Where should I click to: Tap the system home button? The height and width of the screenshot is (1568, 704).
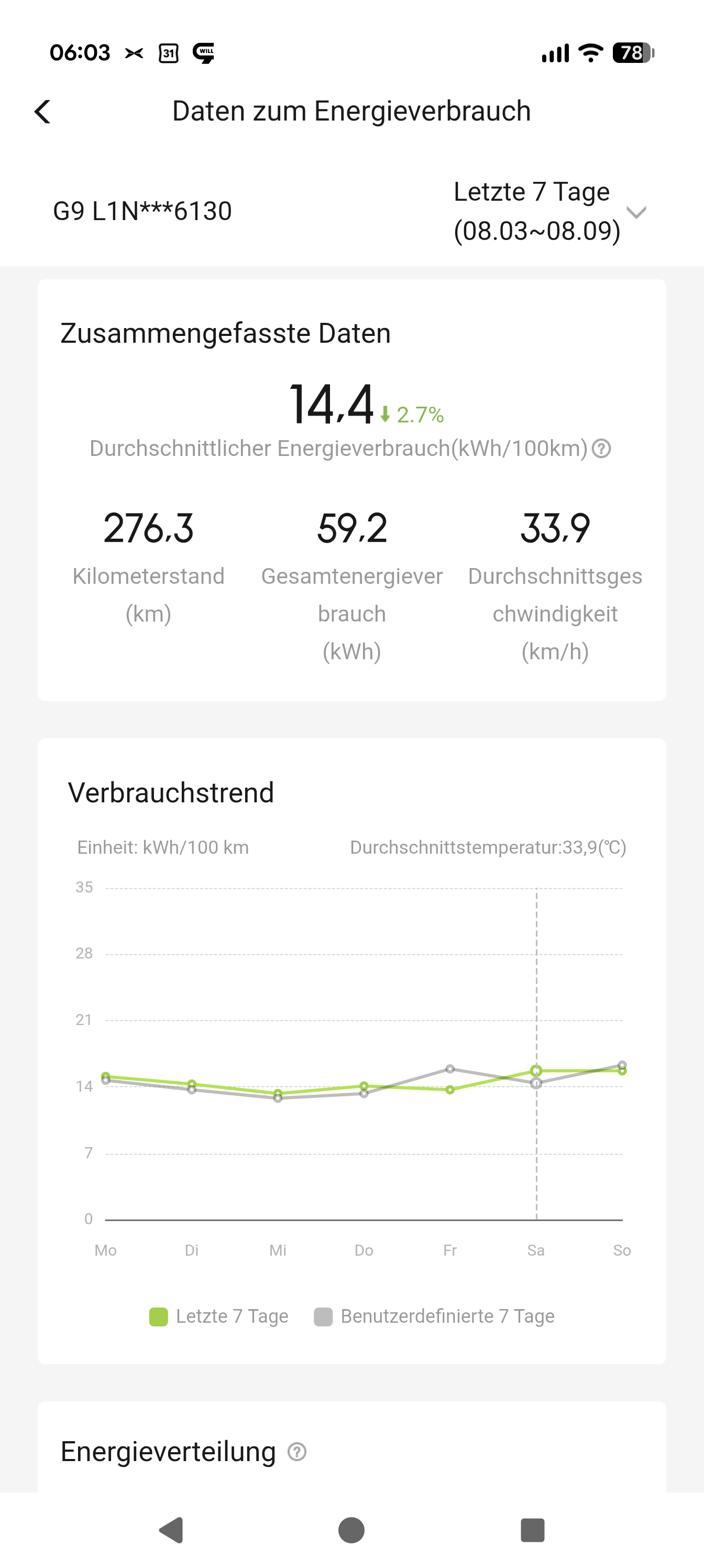tap(351, 1530)
